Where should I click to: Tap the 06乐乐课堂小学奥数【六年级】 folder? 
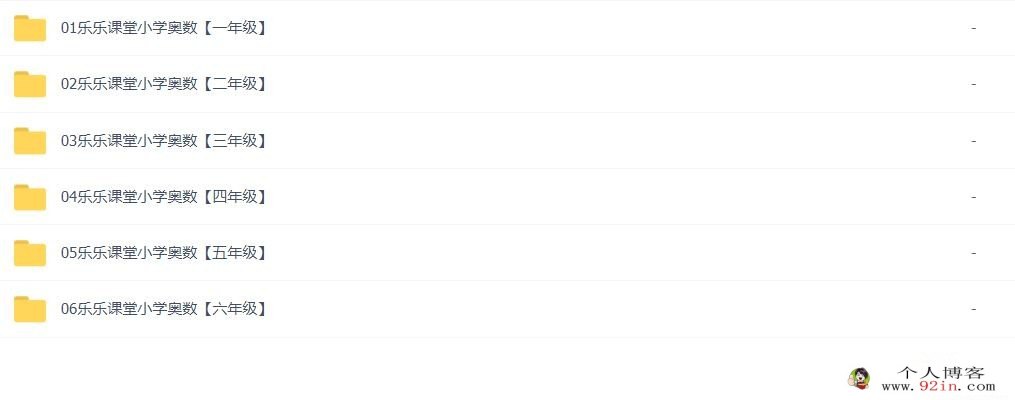(x=163, y=309)
